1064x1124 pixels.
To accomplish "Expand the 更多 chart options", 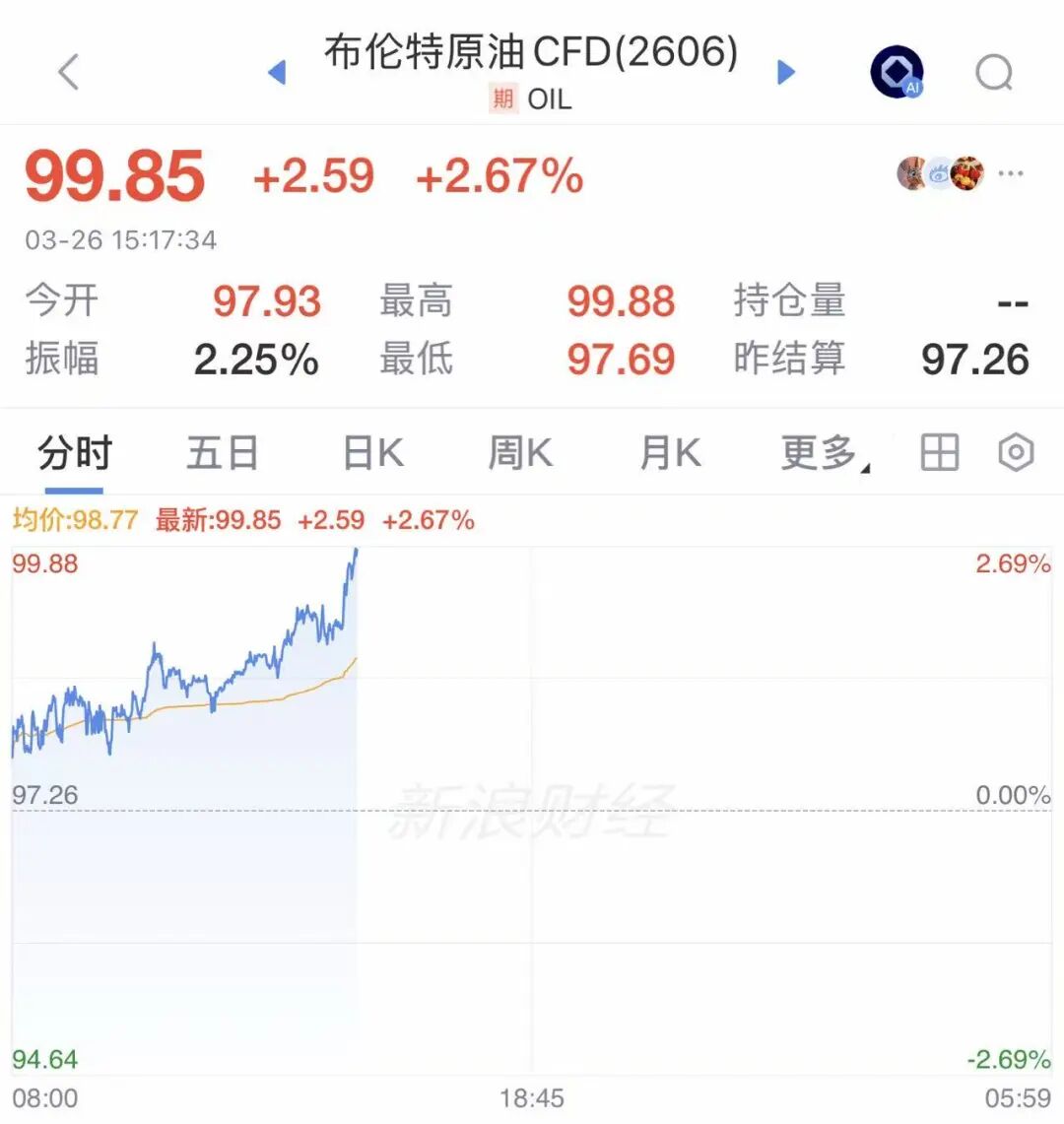I will pyautogui.click(x=823, y=454).
